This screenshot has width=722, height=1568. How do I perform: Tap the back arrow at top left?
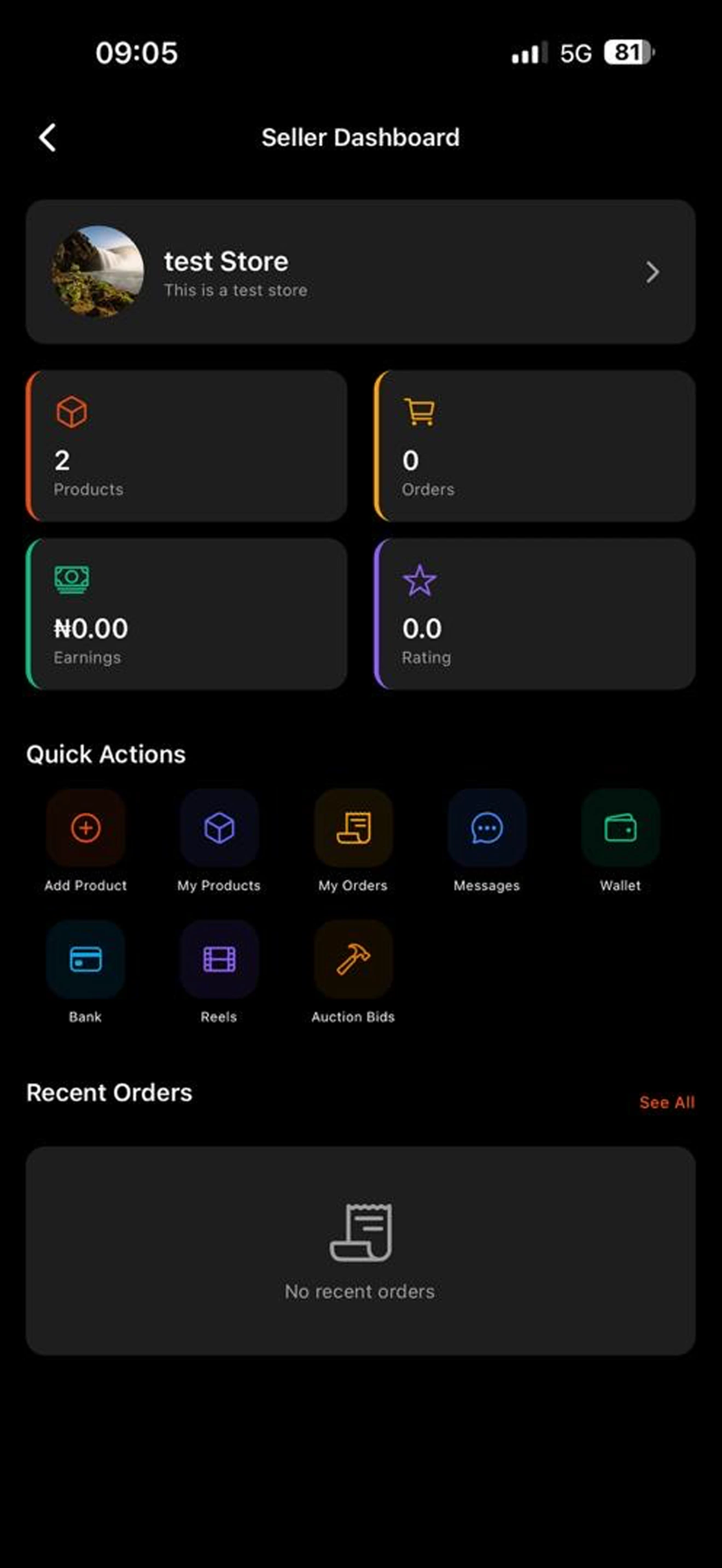coord(47,137)
